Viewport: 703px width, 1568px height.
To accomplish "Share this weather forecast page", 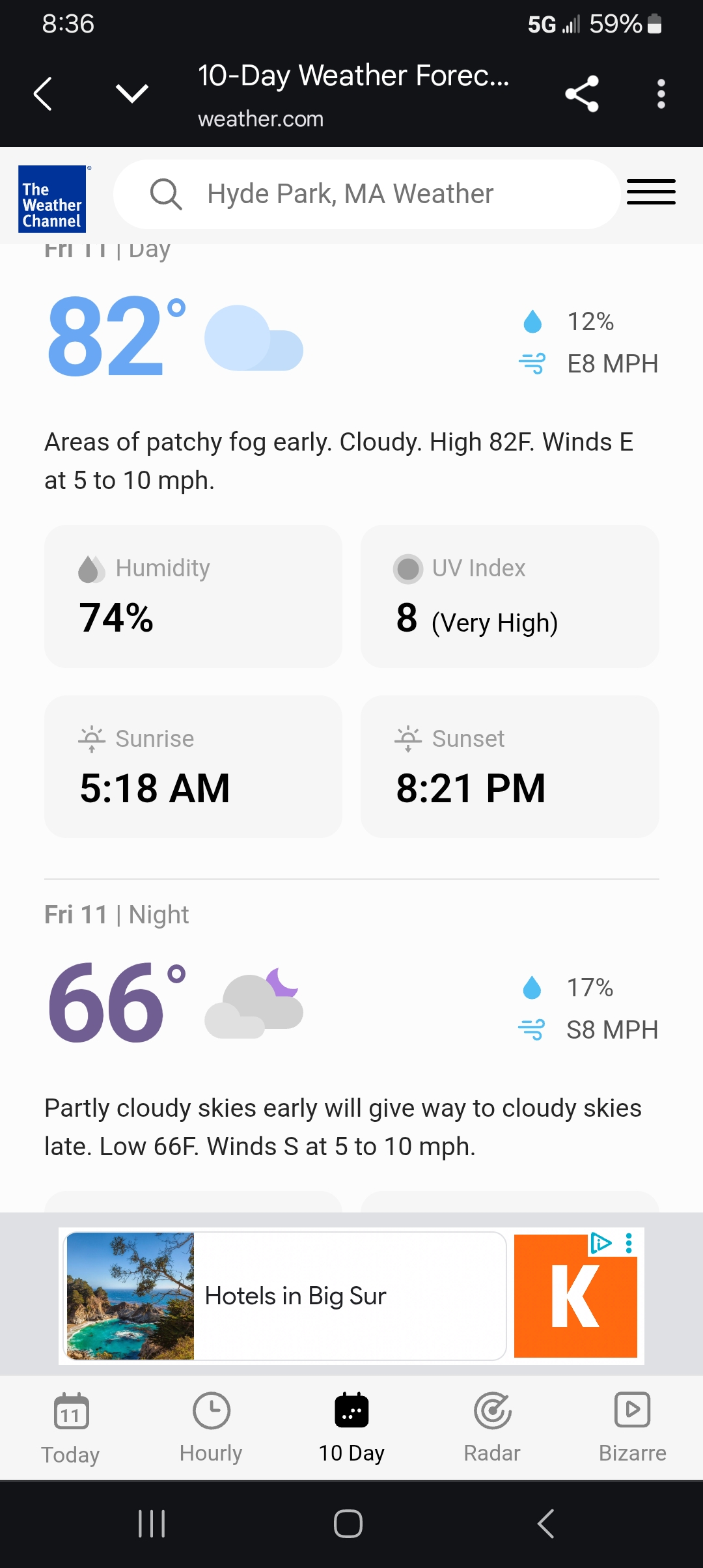I will tap(581, 94).
